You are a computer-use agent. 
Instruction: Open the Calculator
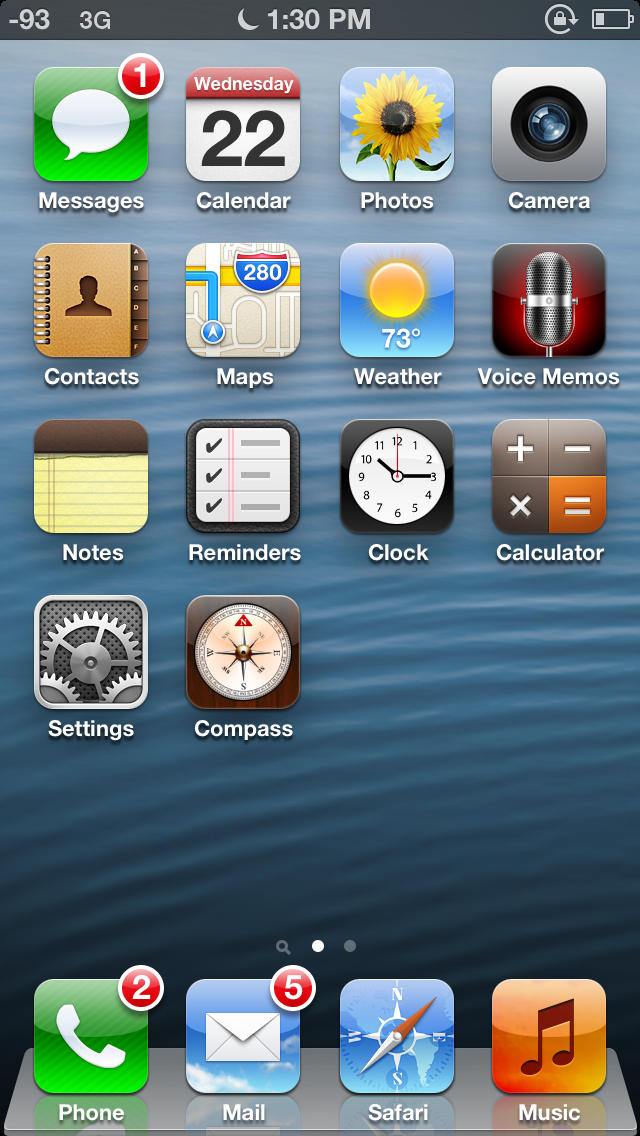click(549, 476)
